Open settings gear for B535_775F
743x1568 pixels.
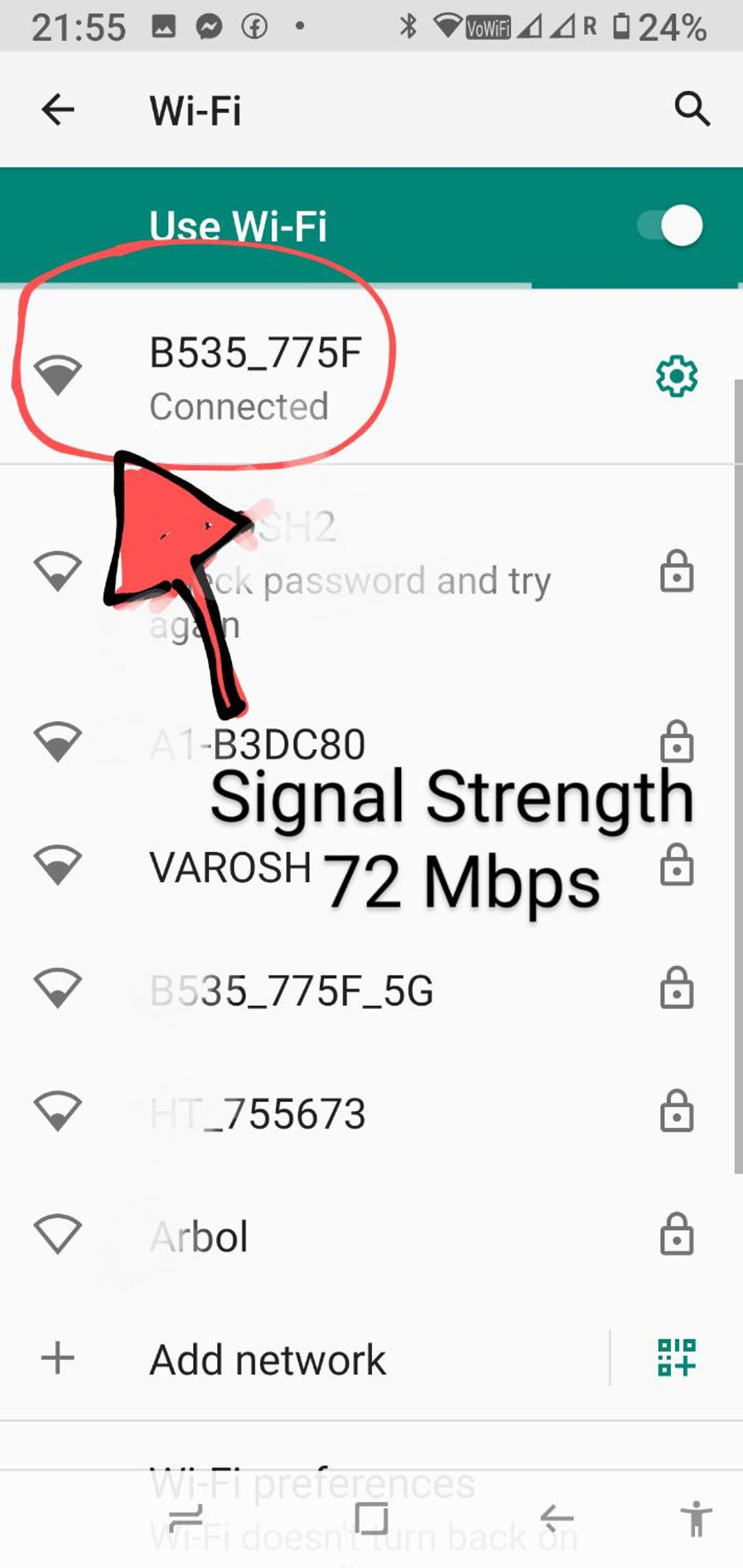pos(676,377)
